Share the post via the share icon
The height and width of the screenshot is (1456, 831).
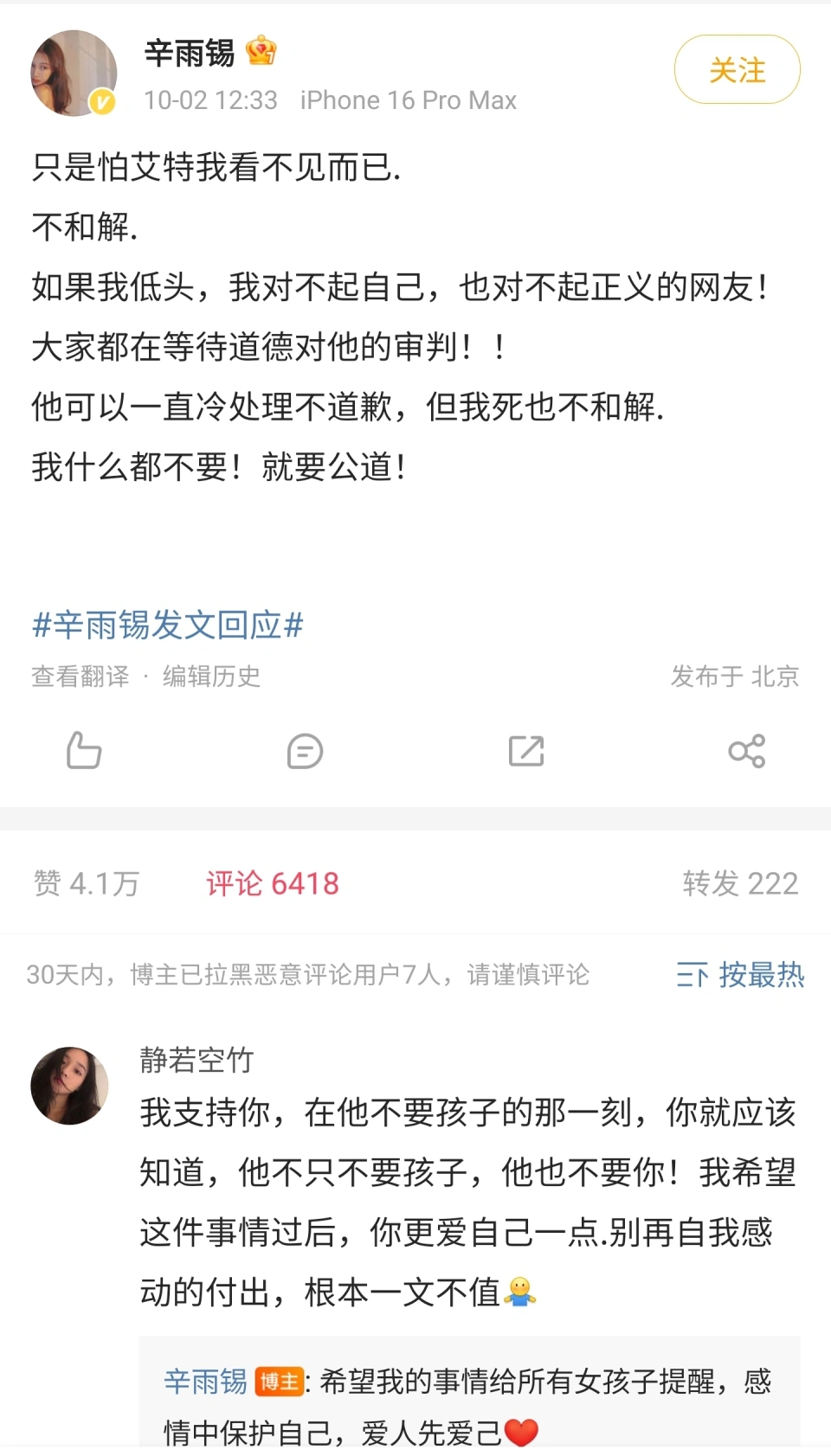746,751
